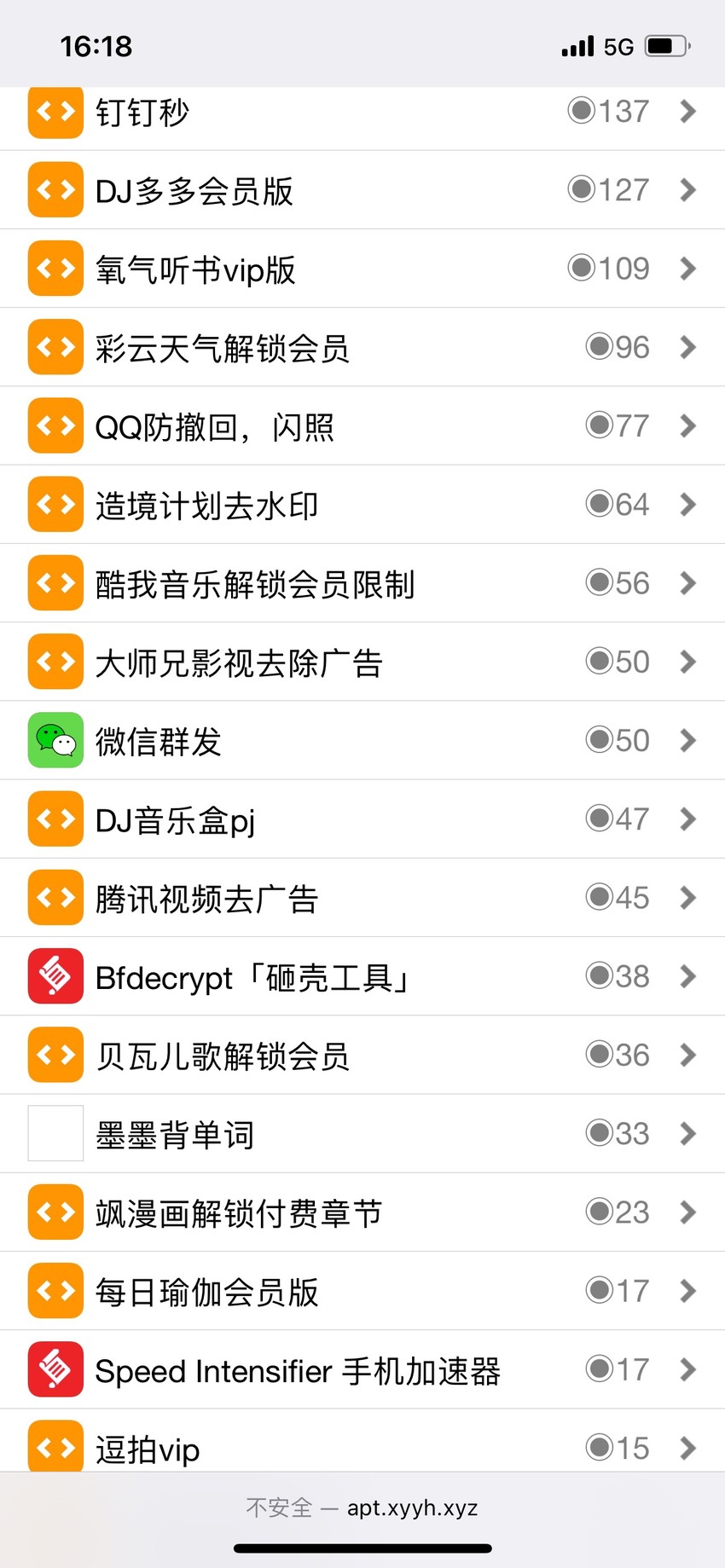Open Speed Intensifier 手机加速器 row

362,1369
